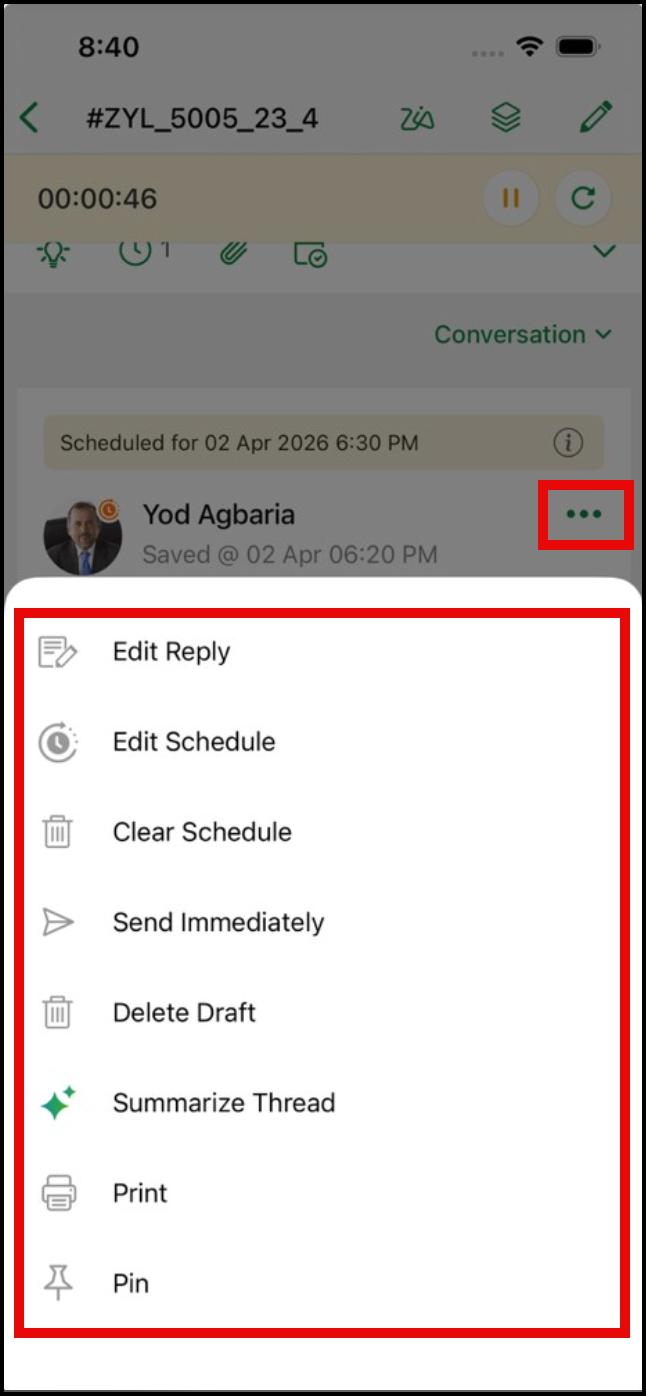
Task: Go back from ticket #ZYL_5005_23_4
Action: pos(30,118)
